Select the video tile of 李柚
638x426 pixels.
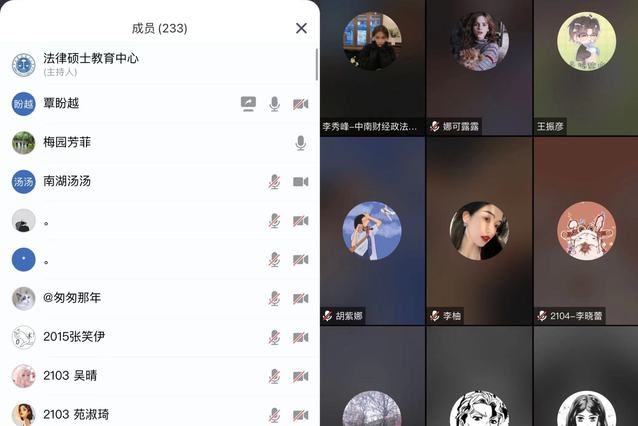click(478, 230)
